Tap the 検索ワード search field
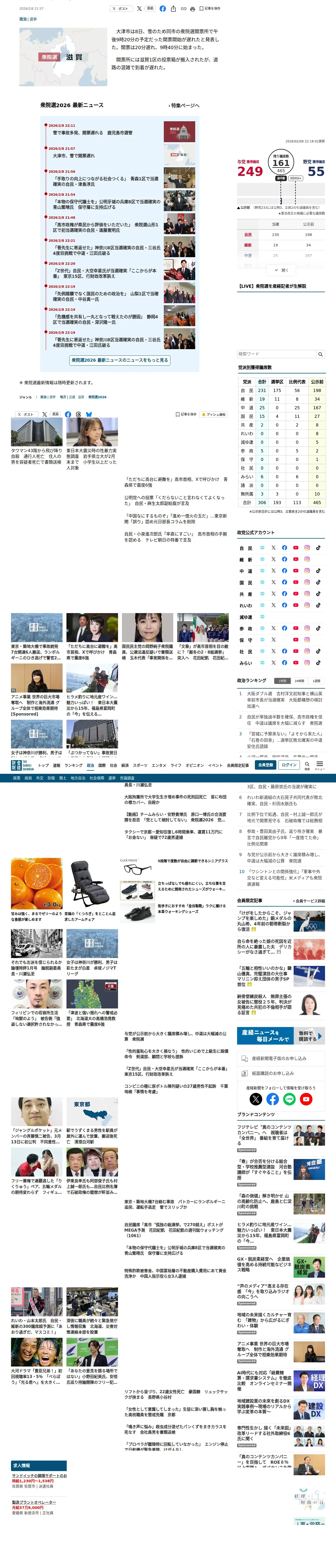 (276, 354)
